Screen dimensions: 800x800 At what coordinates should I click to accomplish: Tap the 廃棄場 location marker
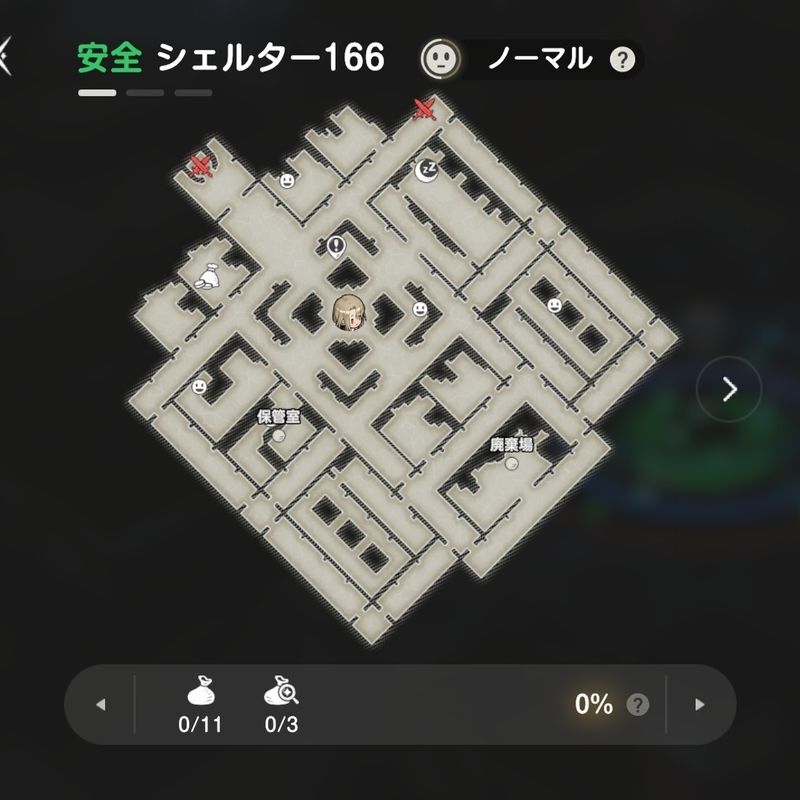tap(511, 463)
